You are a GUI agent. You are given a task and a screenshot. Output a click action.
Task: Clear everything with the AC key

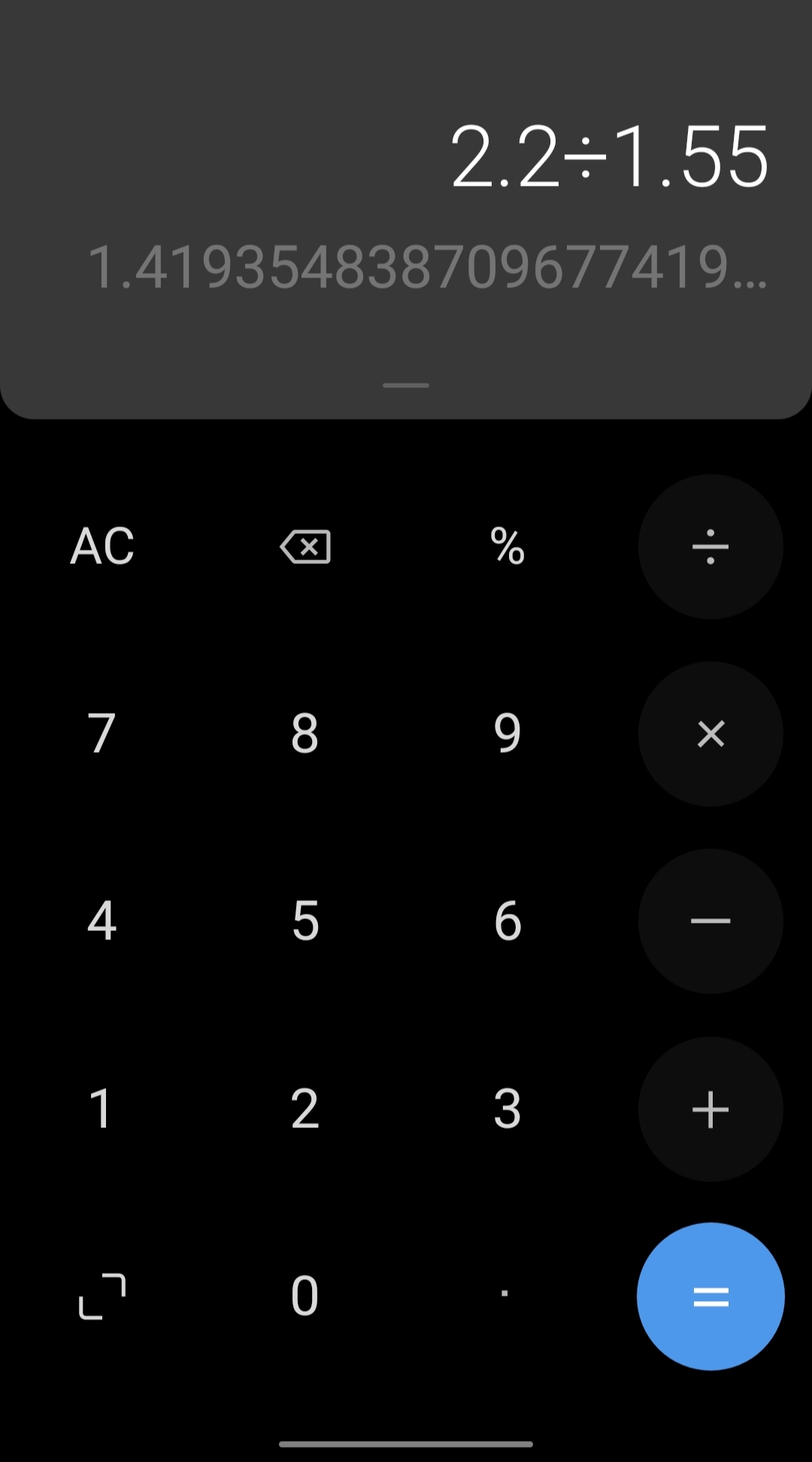pyautogui.click(x=102, y=547)
